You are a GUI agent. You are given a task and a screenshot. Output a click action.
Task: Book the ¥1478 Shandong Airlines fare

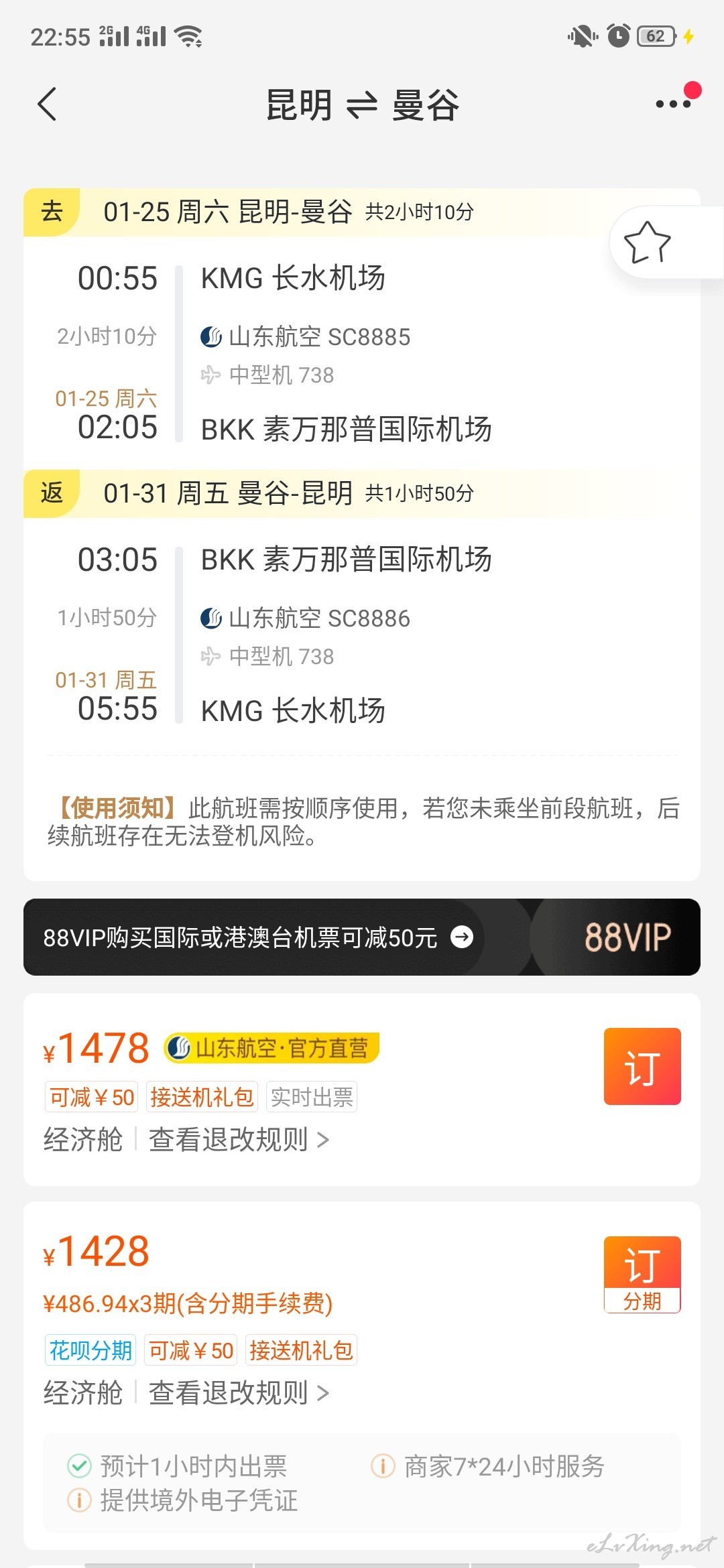[642, 1066]
